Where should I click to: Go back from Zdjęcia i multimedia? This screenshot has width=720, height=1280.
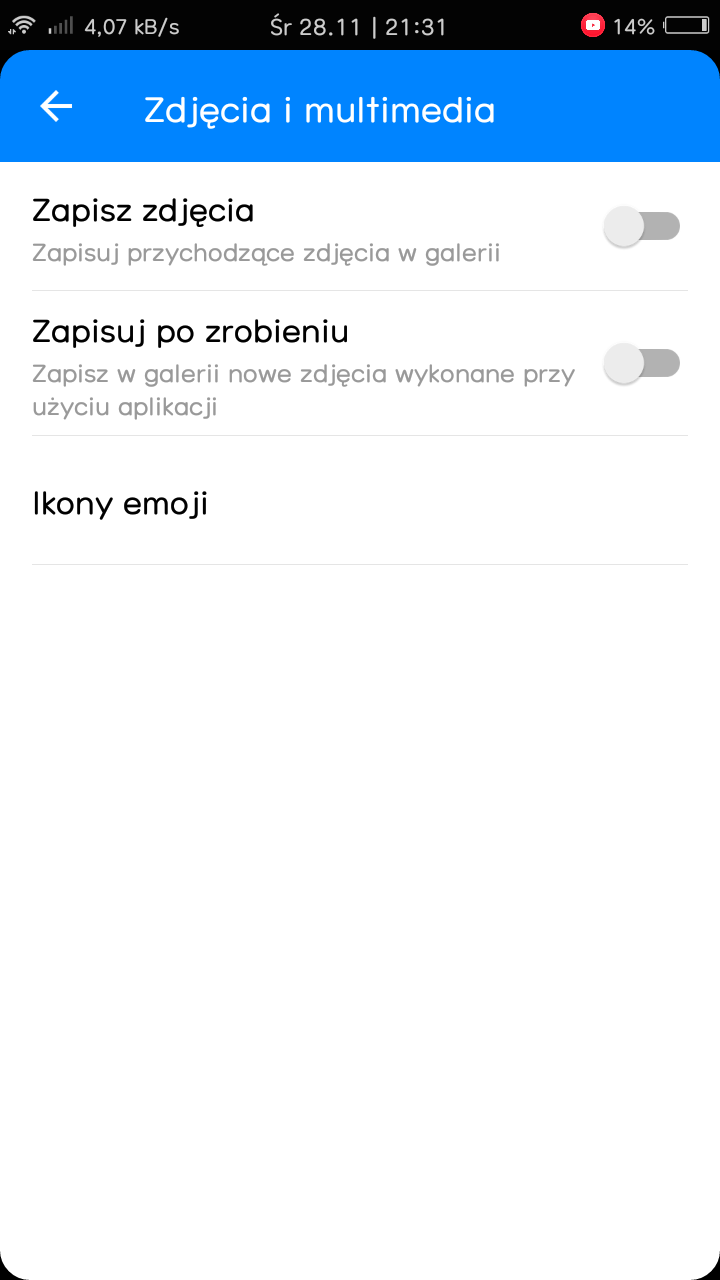click(57, 107)
